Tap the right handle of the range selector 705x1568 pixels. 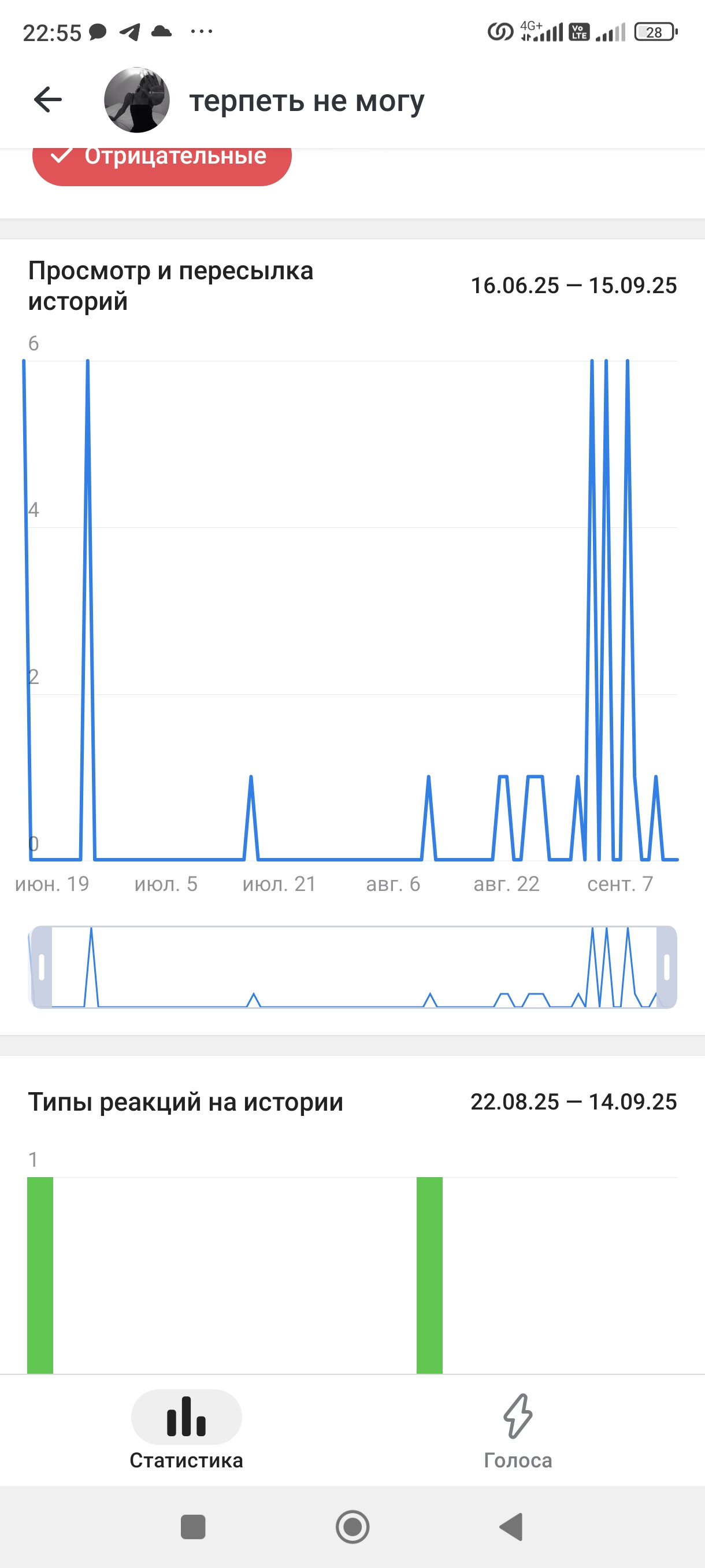coord(667,967)
